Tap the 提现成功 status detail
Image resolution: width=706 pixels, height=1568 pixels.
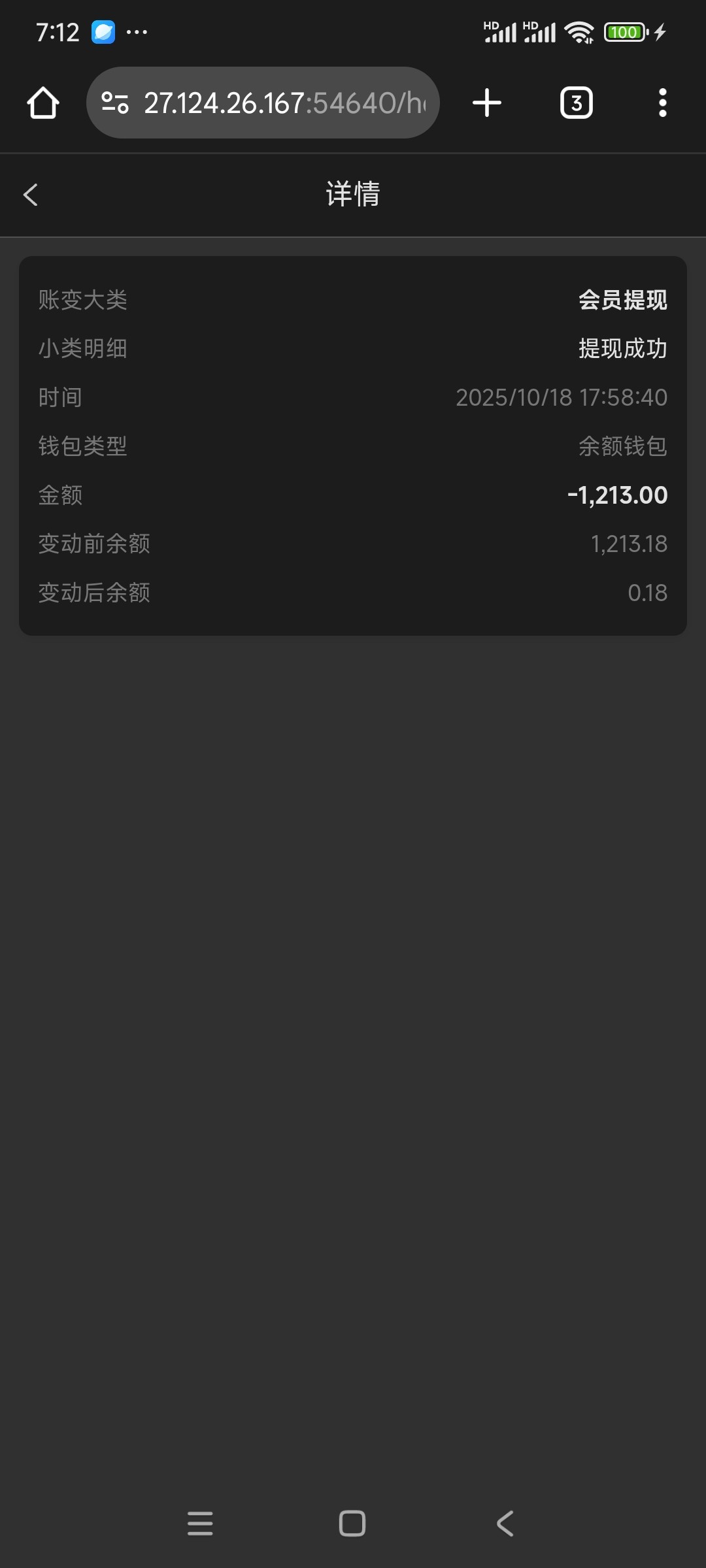click(621, 348)
